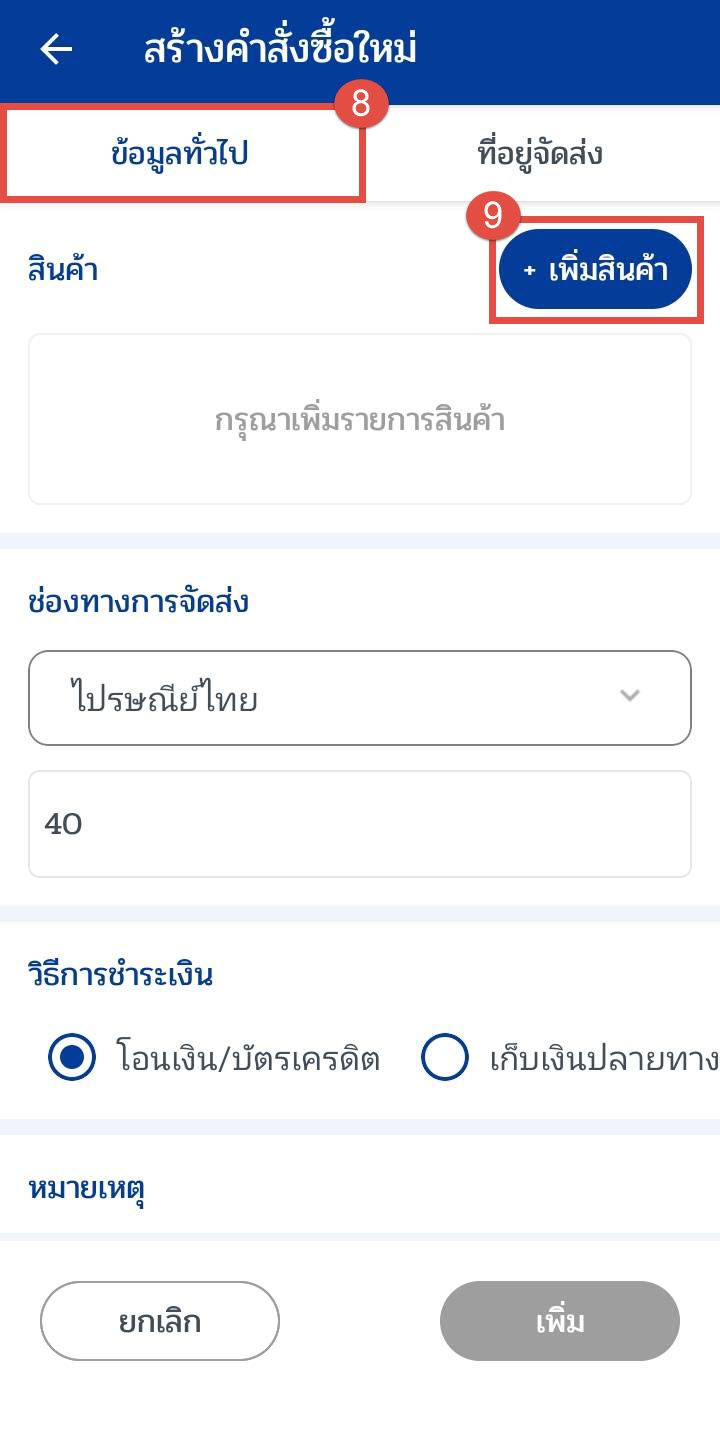Switch to the ข้อมูลทั่วไป tab
Screen dimensions: 720x1436
tap(181, 155)
